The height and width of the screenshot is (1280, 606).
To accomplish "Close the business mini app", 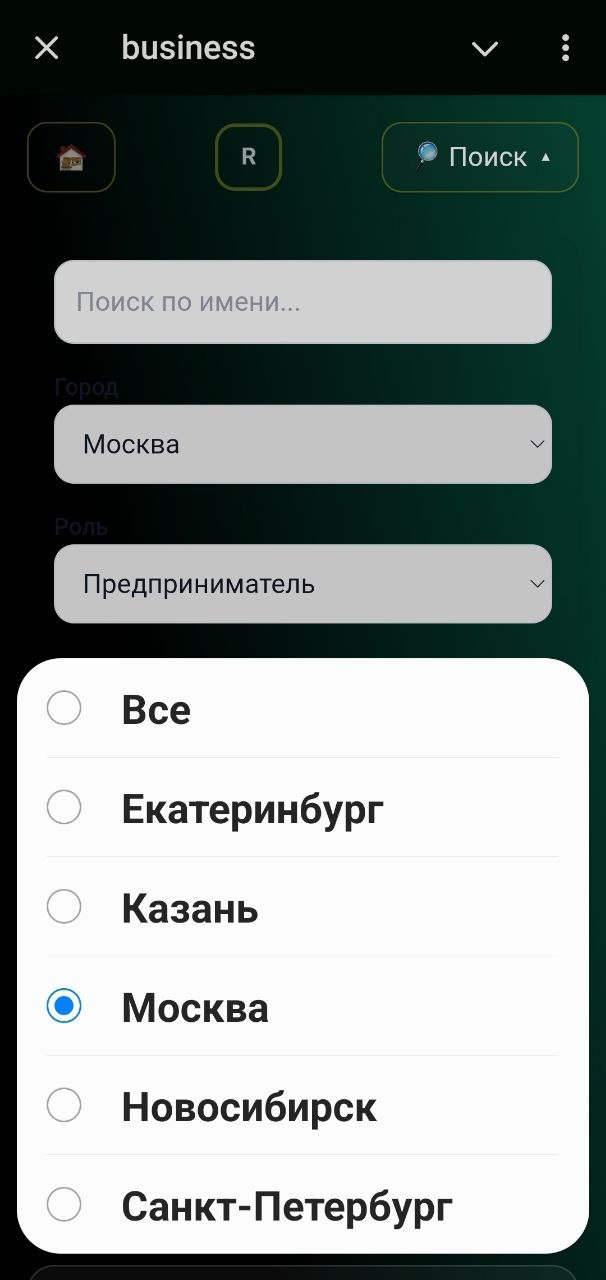I will [x=46, y=48].
